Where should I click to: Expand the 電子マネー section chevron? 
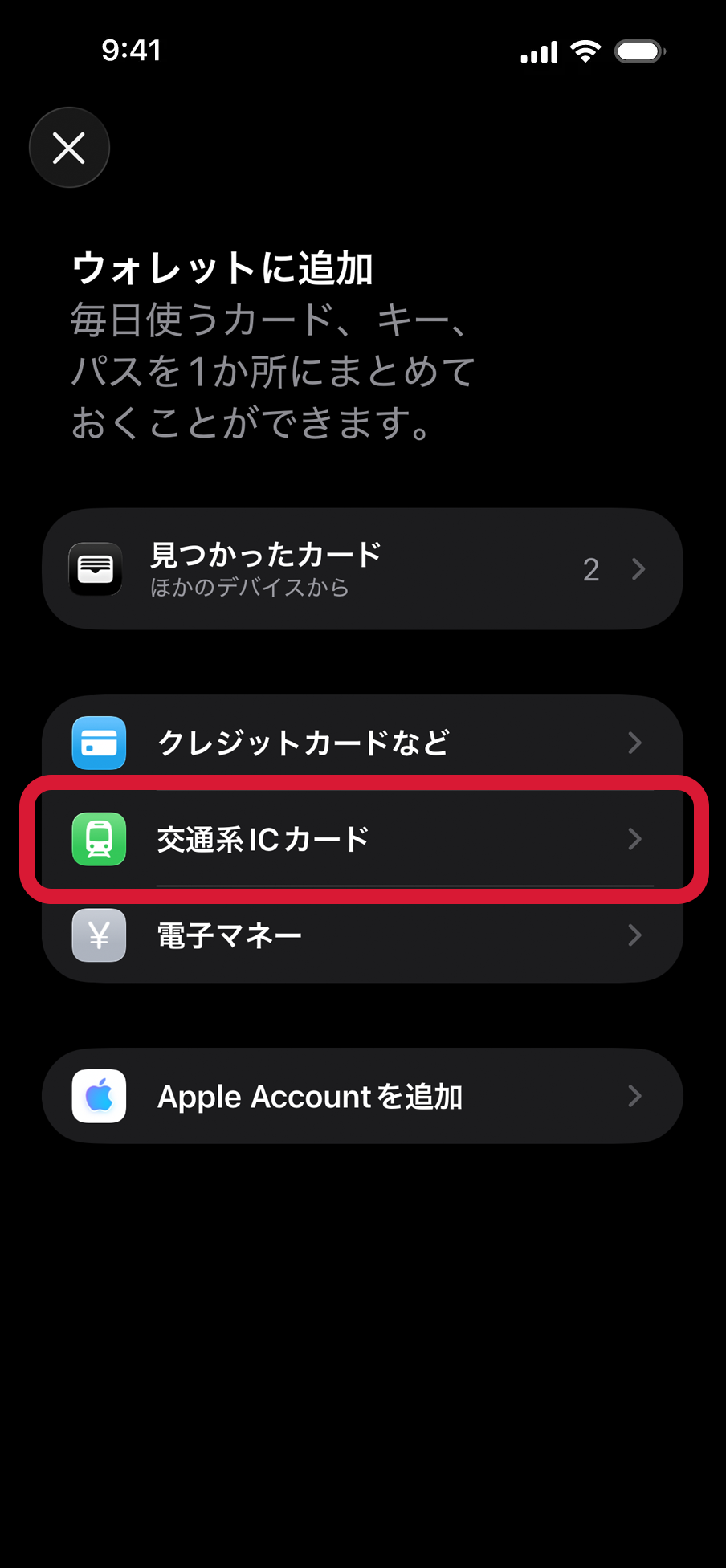click(x=635, y=935)
